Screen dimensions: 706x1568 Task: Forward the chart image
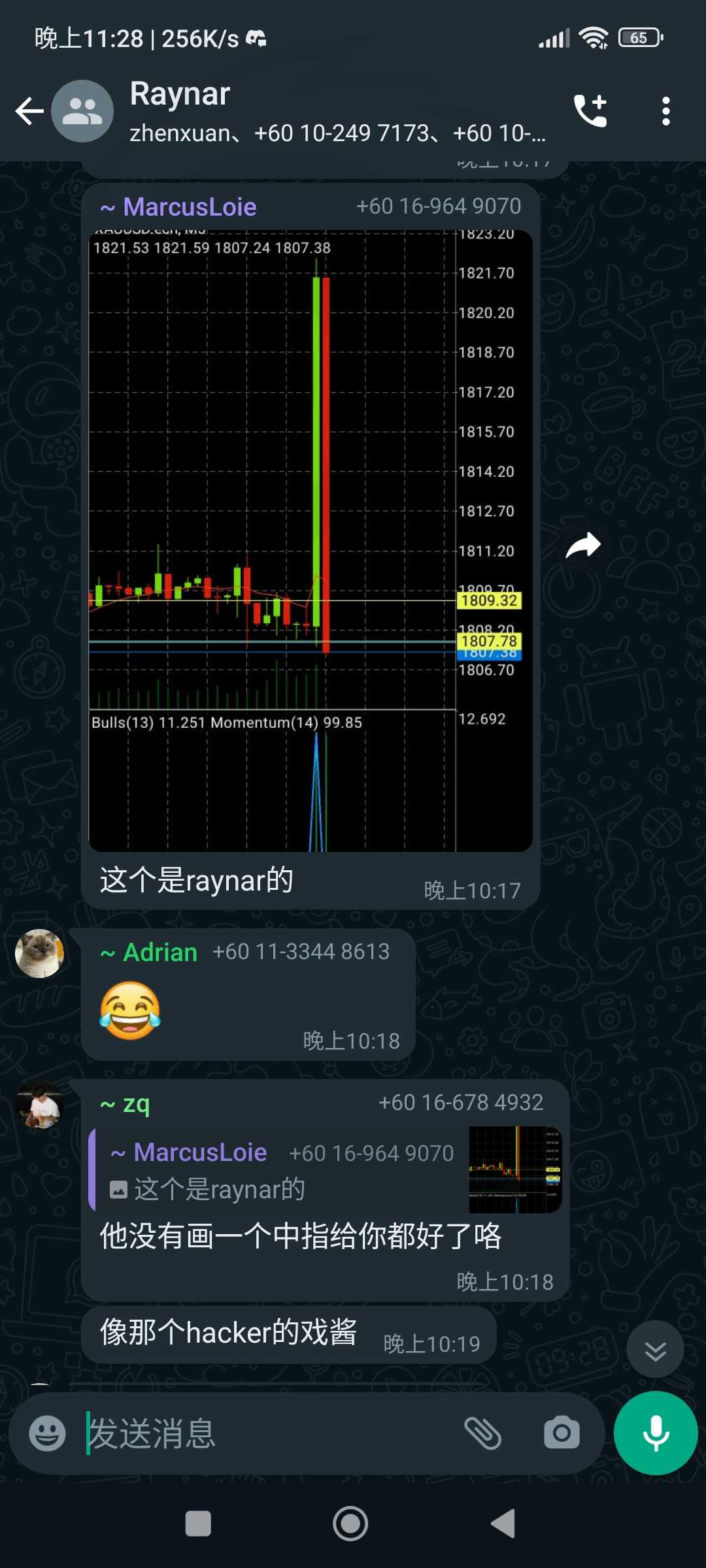[x=583, y=545]
